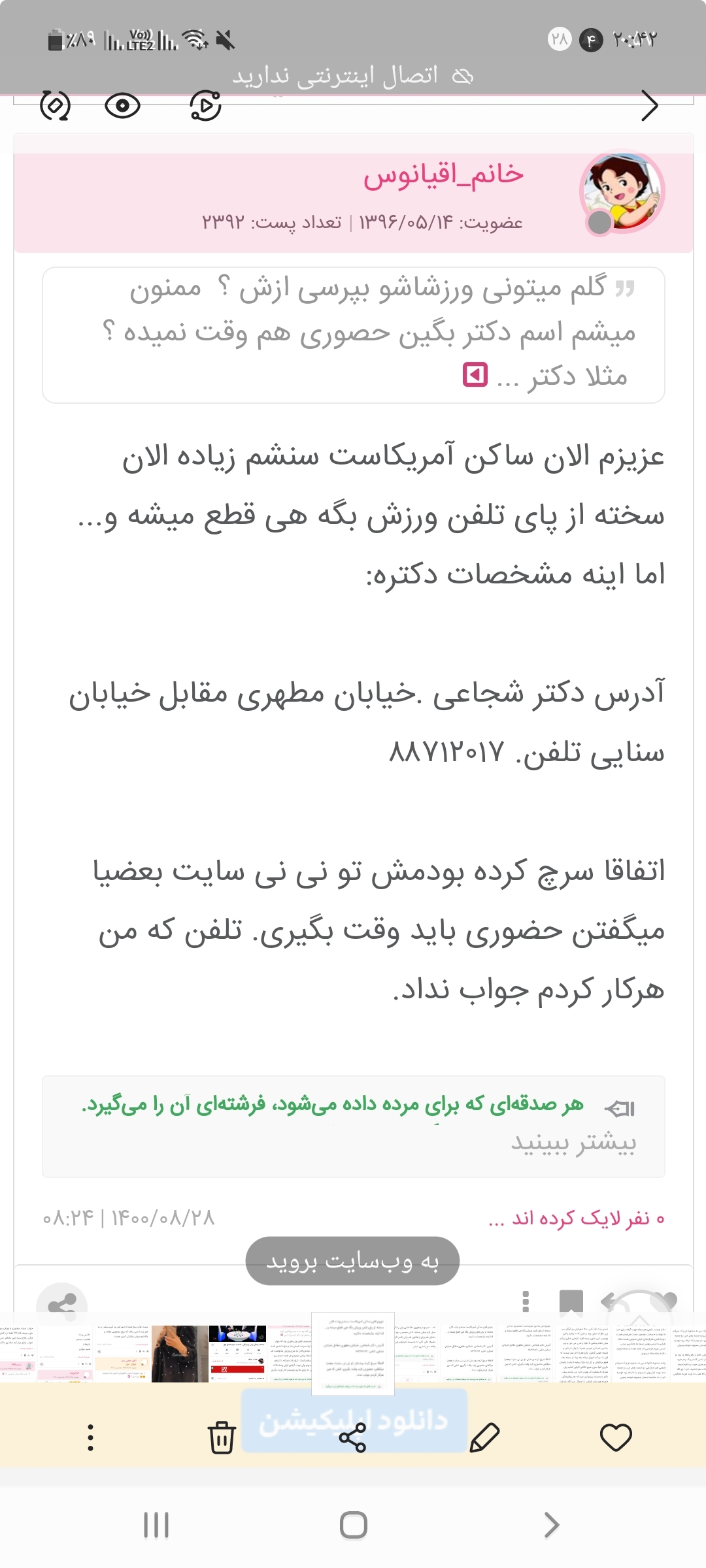
Task: Tap the circular play icon at top
Action: tap(205, 105)
